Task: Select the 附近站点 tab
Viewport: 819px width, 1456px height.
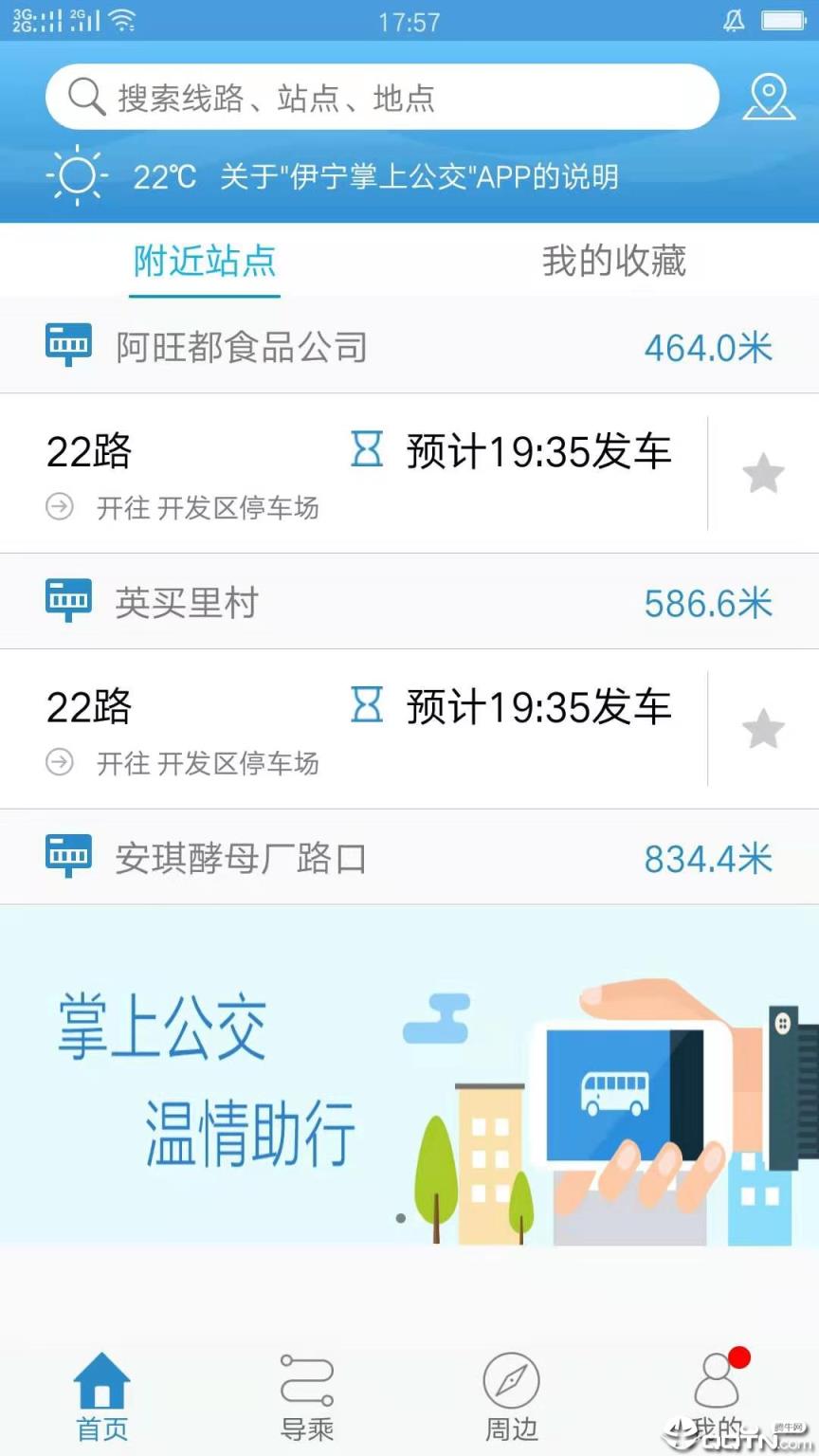Action: [204, 263]
